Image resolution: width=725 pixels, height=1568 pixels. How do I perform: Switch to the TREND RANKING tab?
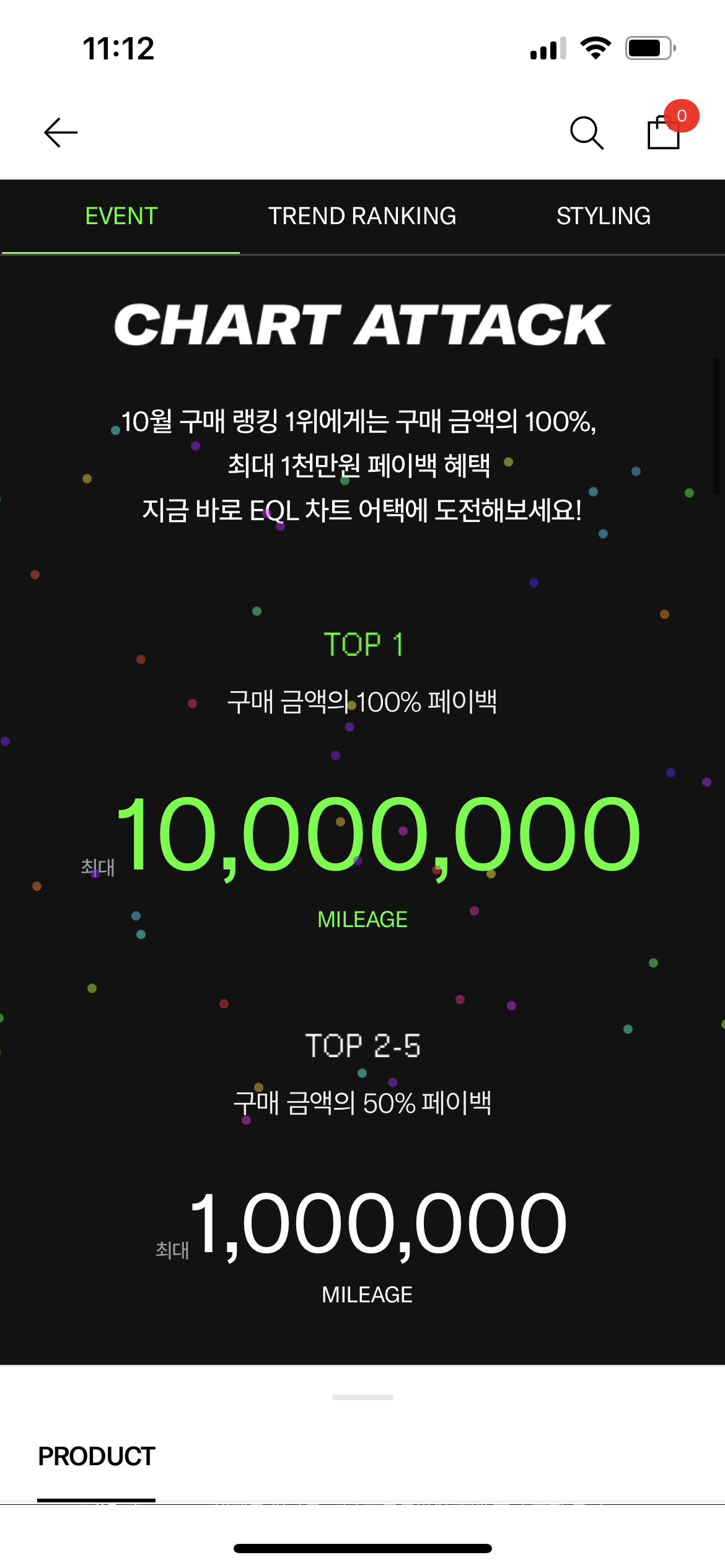pos(362,216)
